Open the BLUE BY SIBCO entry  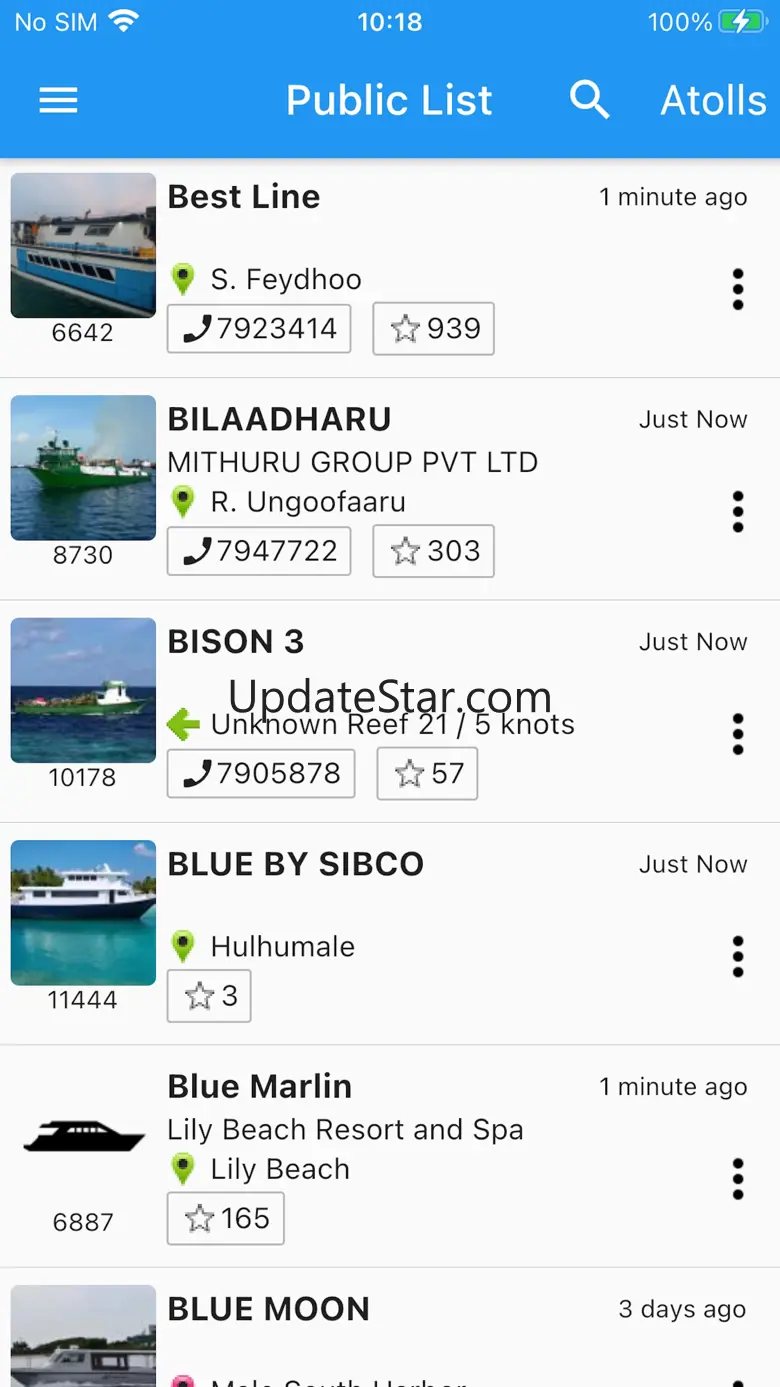(x=295, y=864)
